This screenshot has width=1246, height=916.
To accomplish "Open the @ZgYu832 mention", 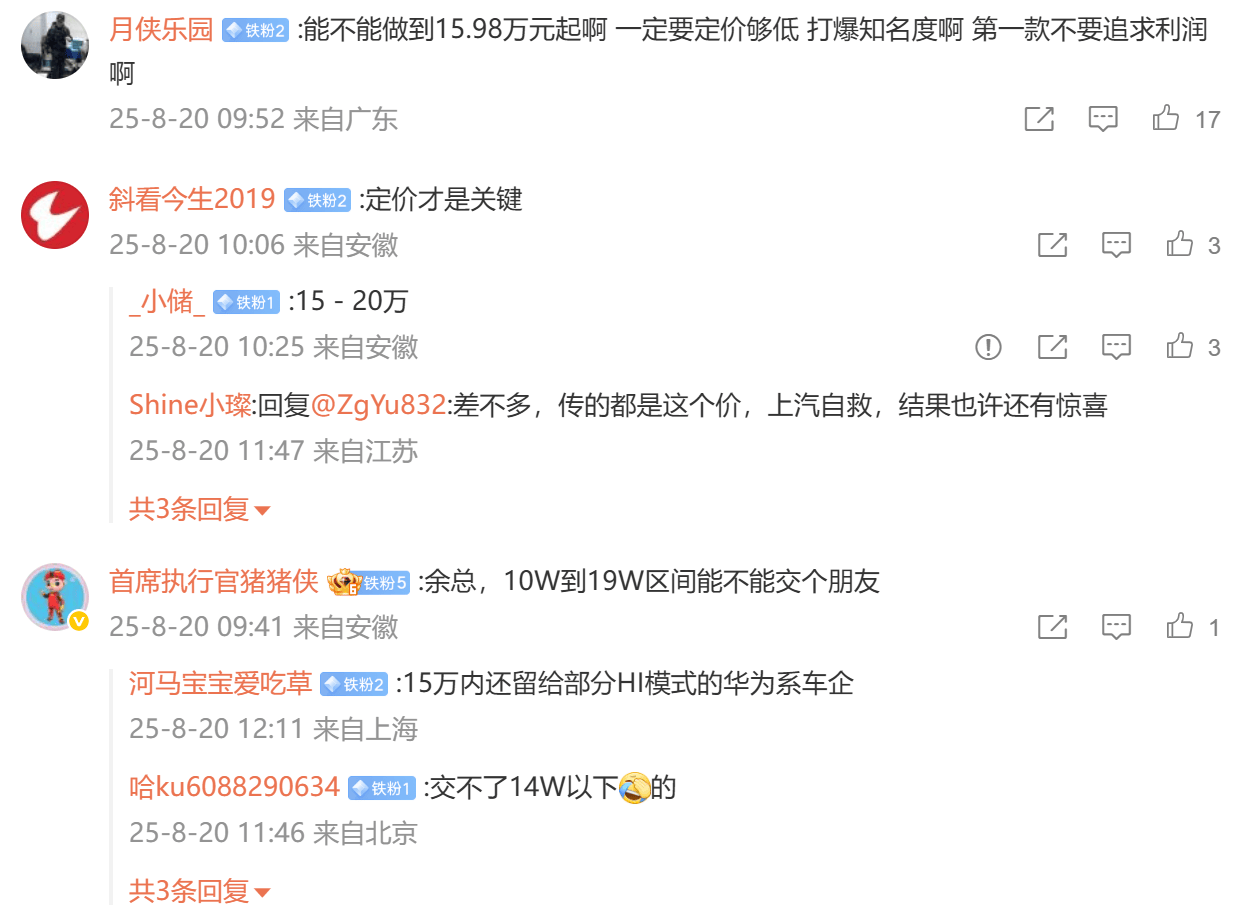I will point(378,405).
